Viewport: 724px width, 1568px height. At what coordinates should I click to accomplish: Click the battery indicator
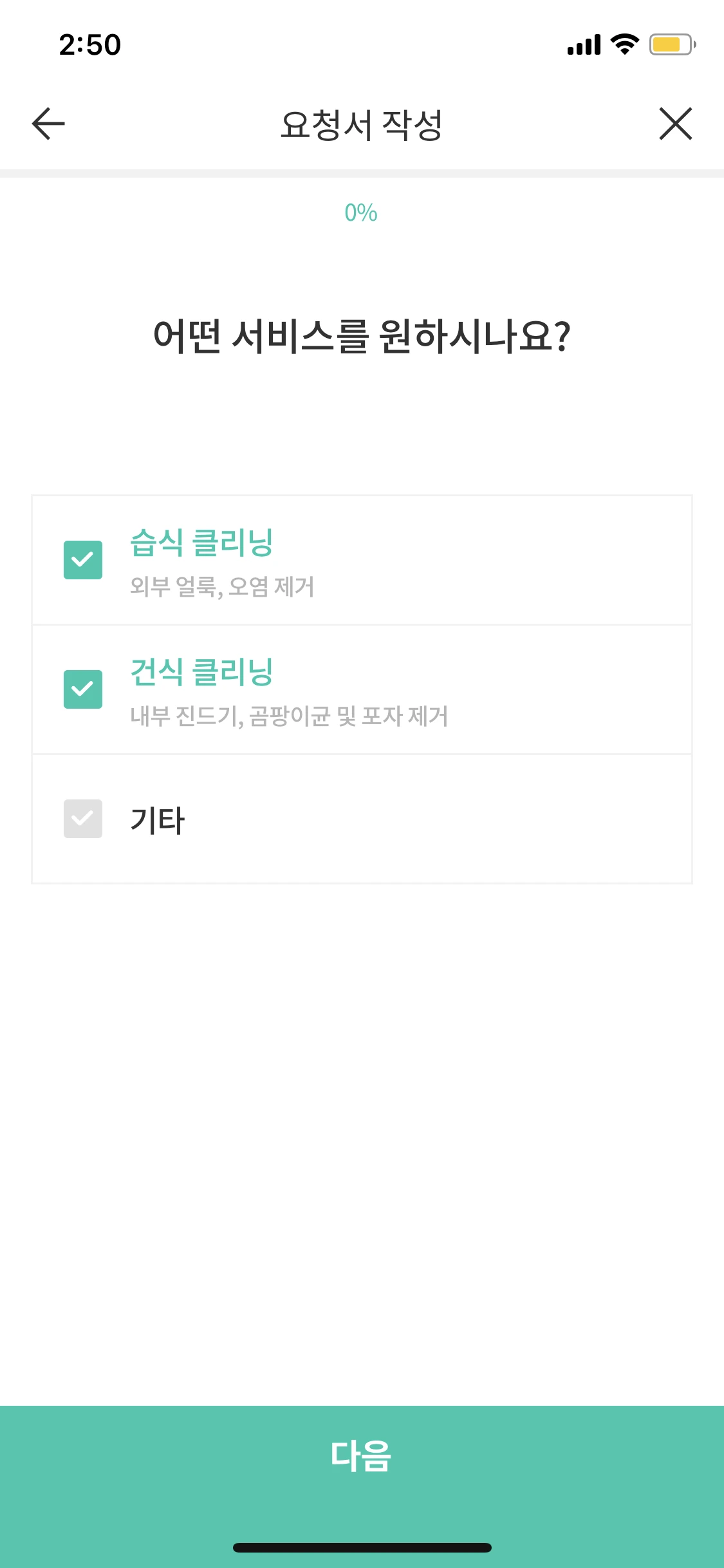click(671, 44)
